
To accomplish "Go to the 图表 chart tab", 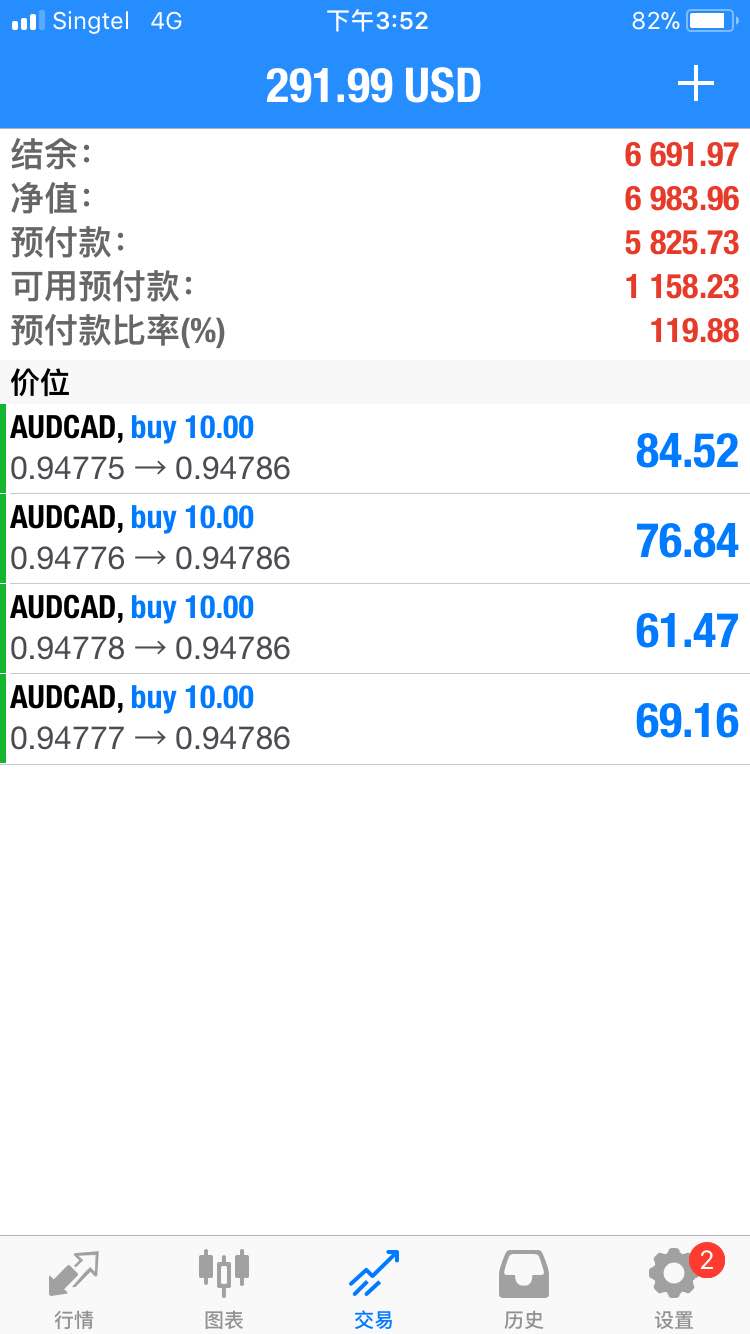I will [x=224, y=1287].
